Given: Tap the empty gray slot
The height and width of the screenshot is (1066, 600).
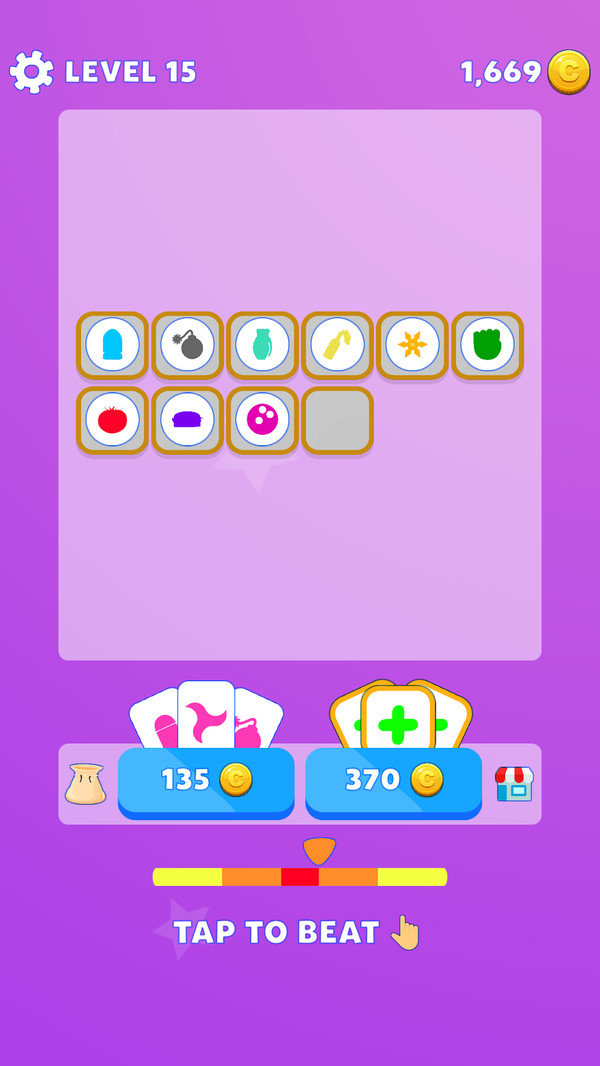Looking at the screenshot, I should coord(337,420).
